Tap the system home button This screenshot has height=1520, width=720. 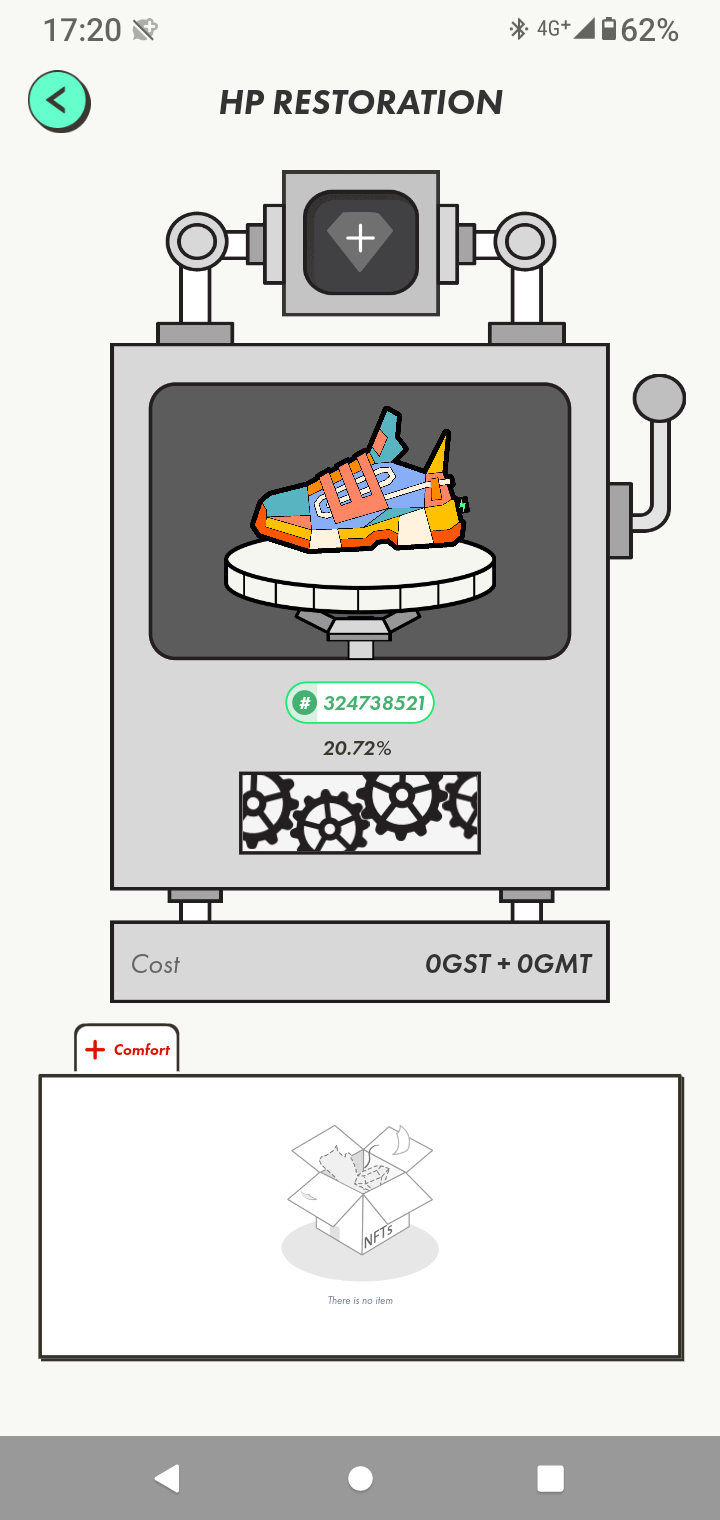tap(360, 1478)
